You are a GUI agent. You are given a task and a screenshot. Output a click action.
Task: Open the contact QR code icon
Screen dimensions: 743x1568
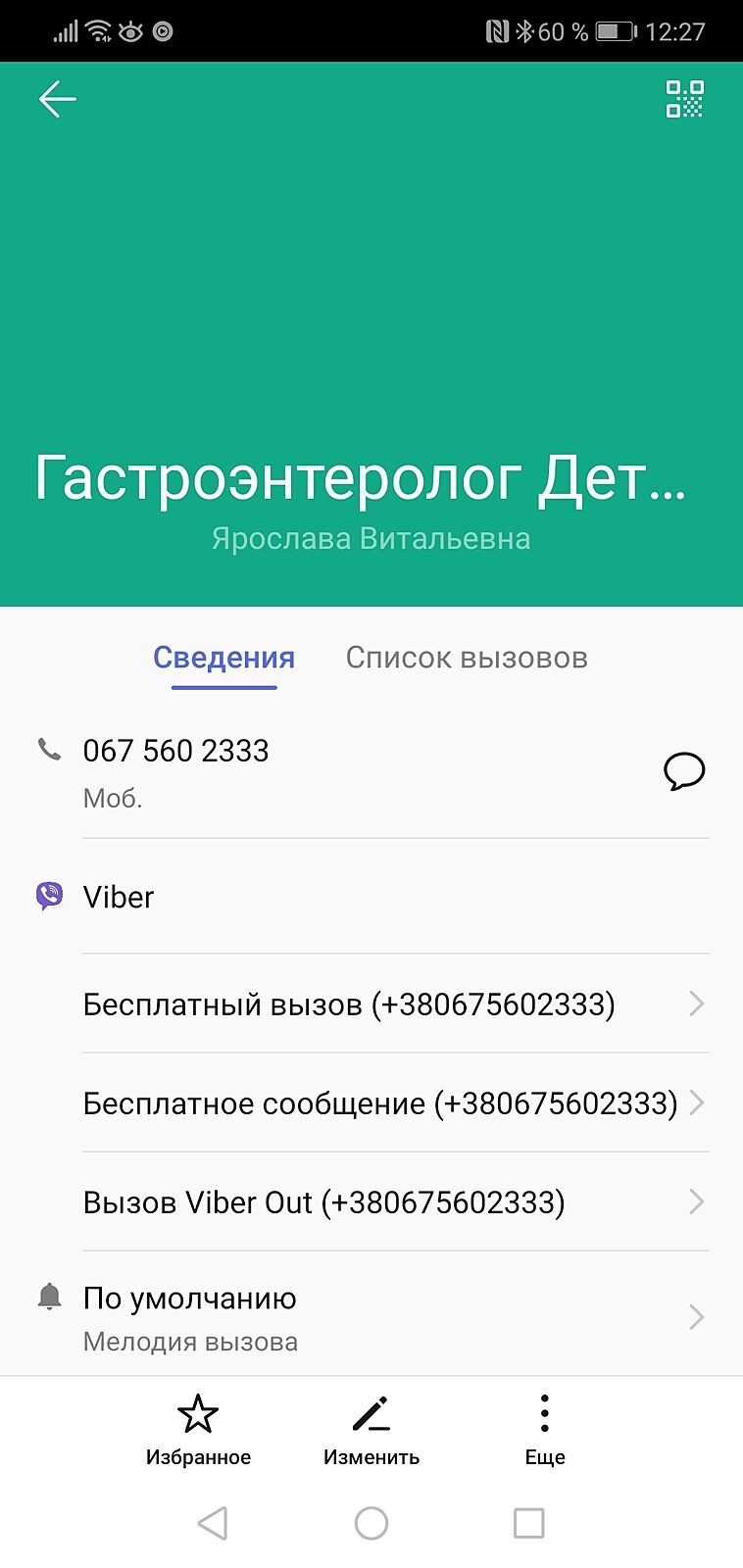(x=684, y=100)
